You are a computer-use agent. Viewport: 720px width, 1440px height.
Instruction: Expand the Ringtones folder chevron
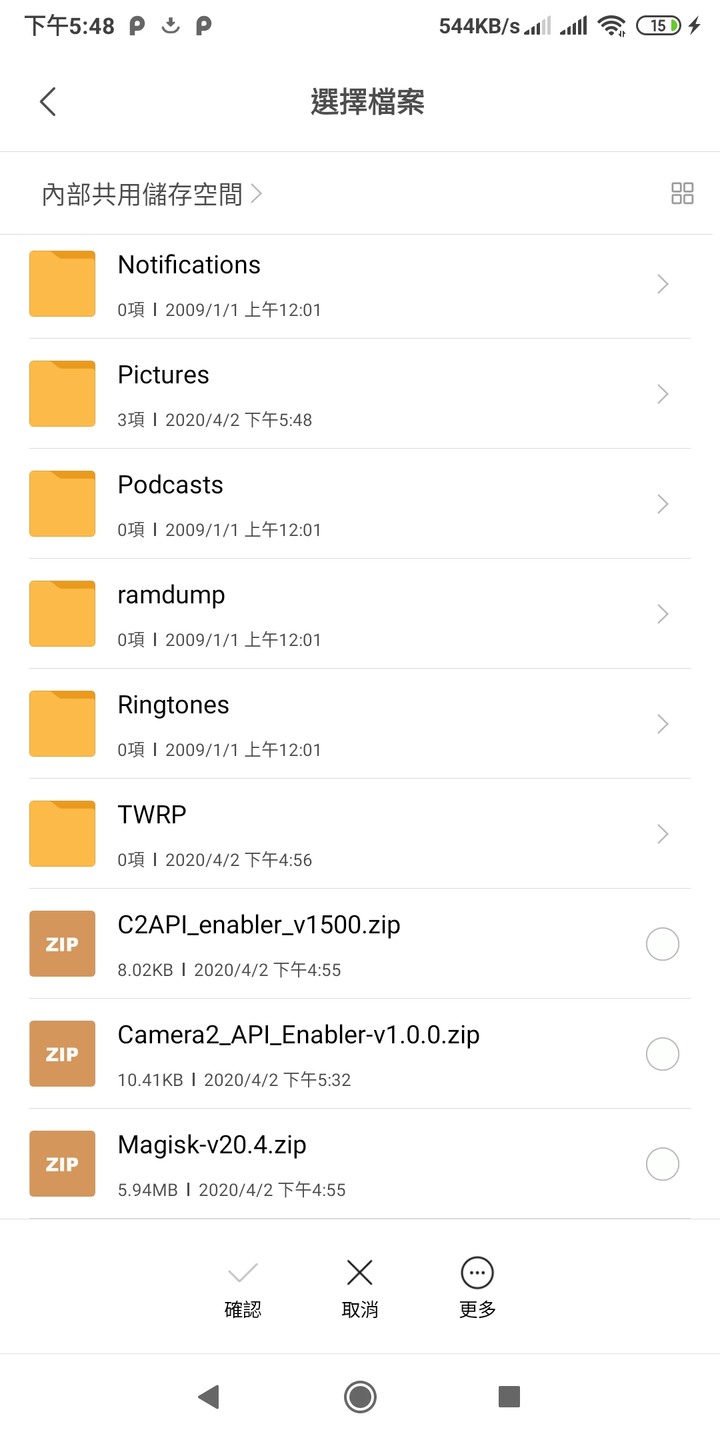click(662, 723)
